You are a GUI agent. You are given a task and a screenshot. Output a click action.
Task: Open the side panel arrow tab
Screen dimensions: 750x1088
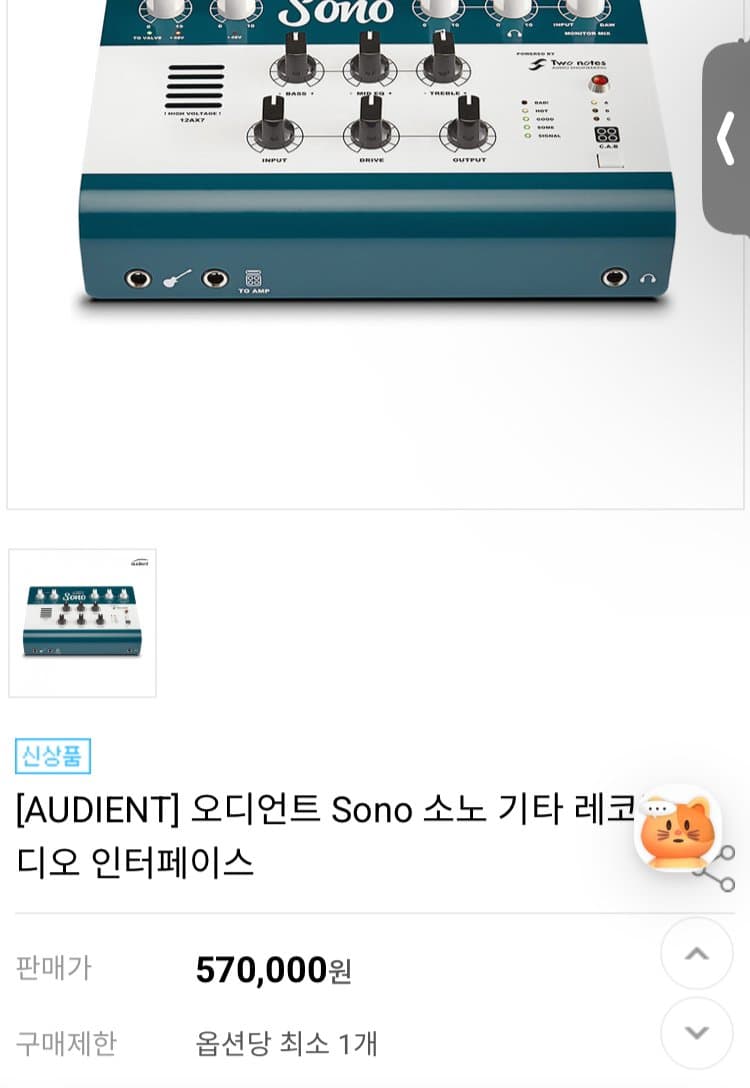(727, 140)
